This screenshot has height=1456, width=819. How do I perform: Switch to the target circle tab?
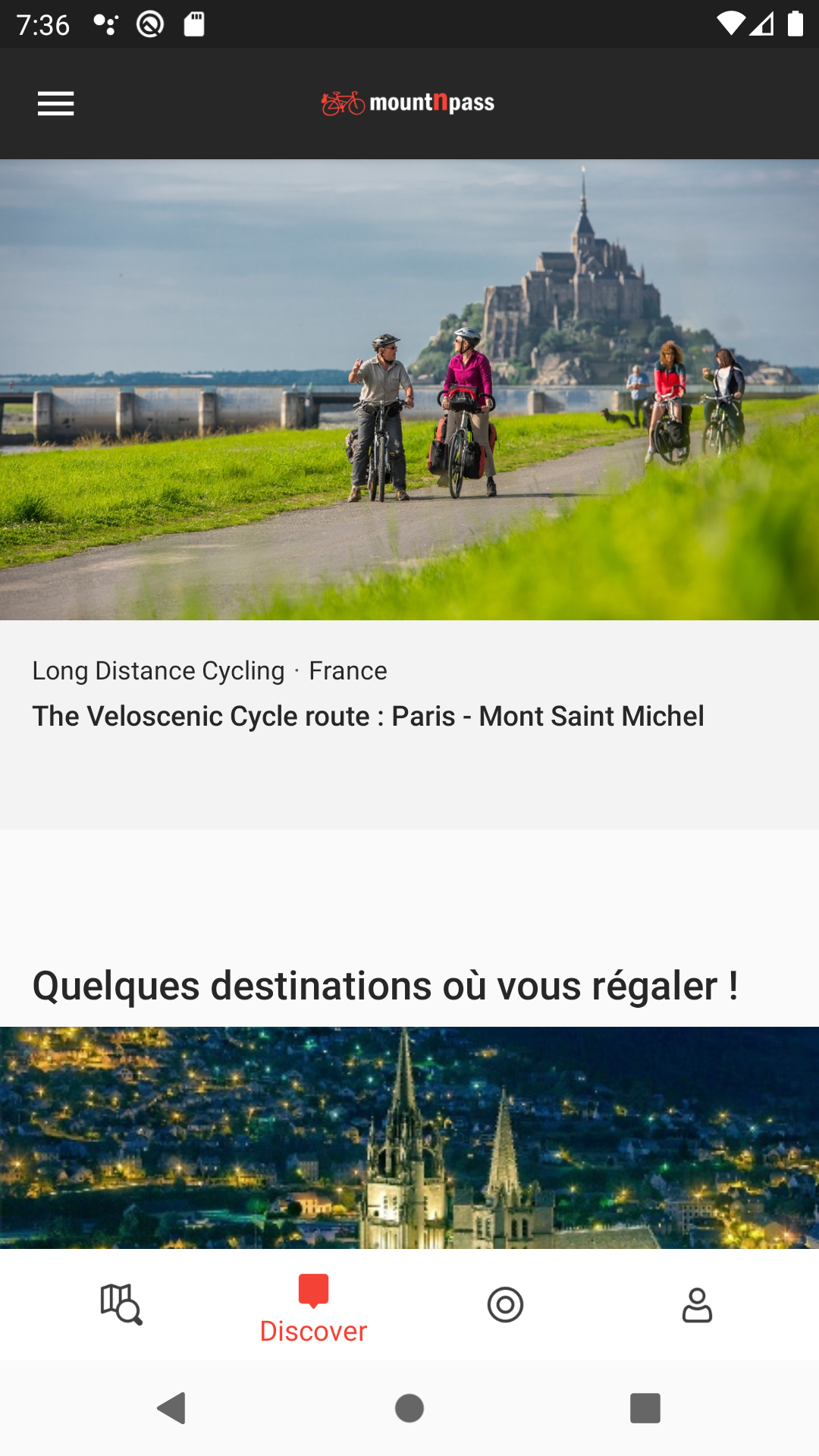coord(505,1304)
